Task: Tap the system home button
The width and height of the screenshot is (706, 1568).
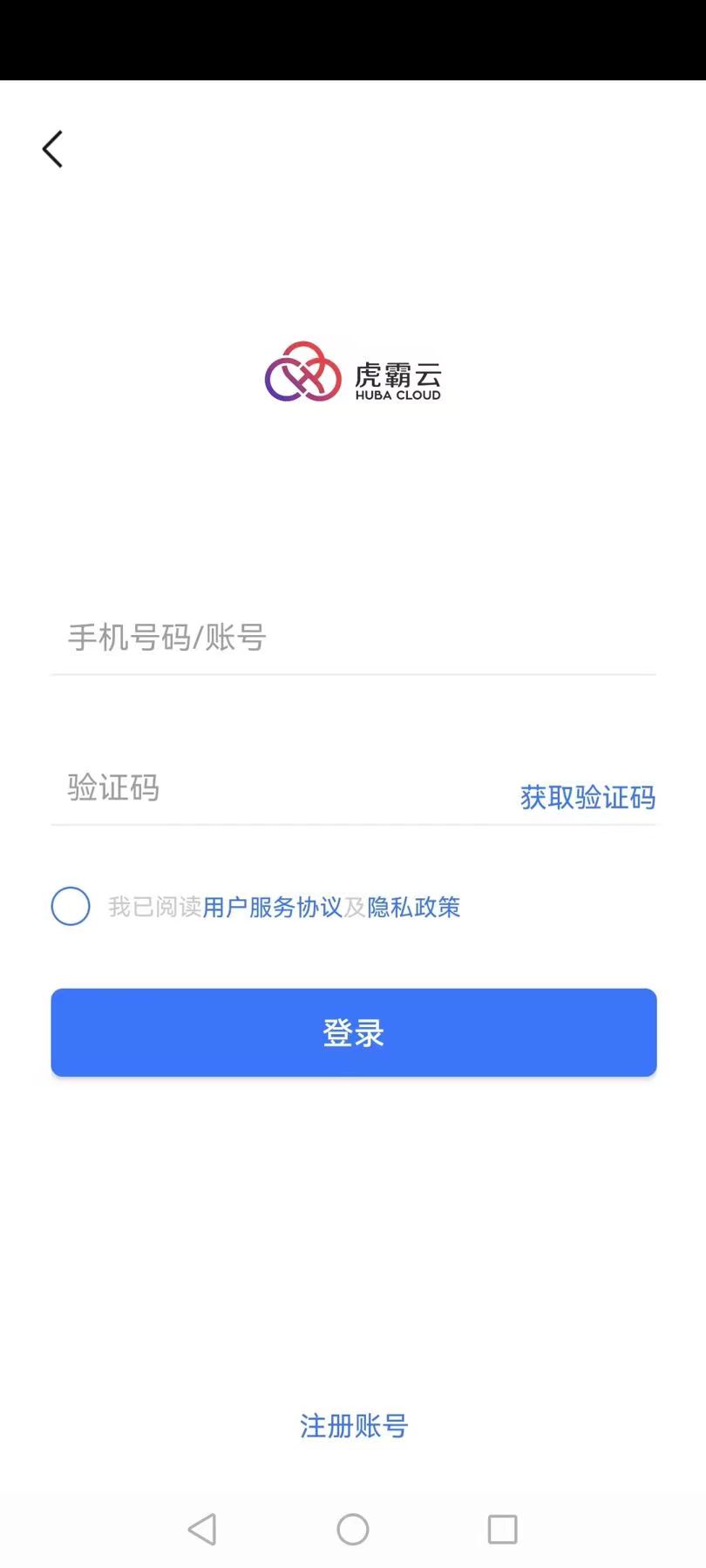Action: [x=353, y=1529]
